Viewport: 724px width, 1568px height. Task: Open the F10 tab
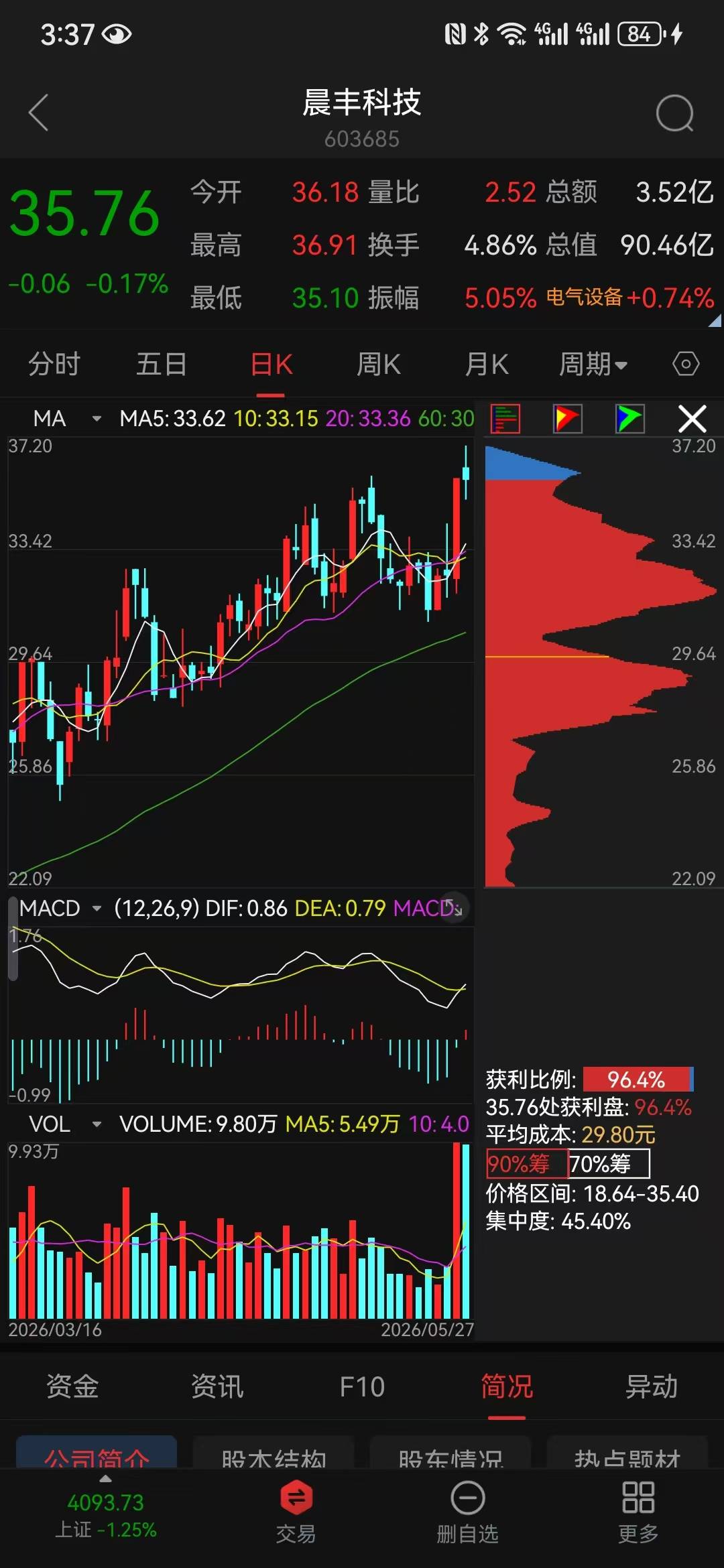point(362,1386)
